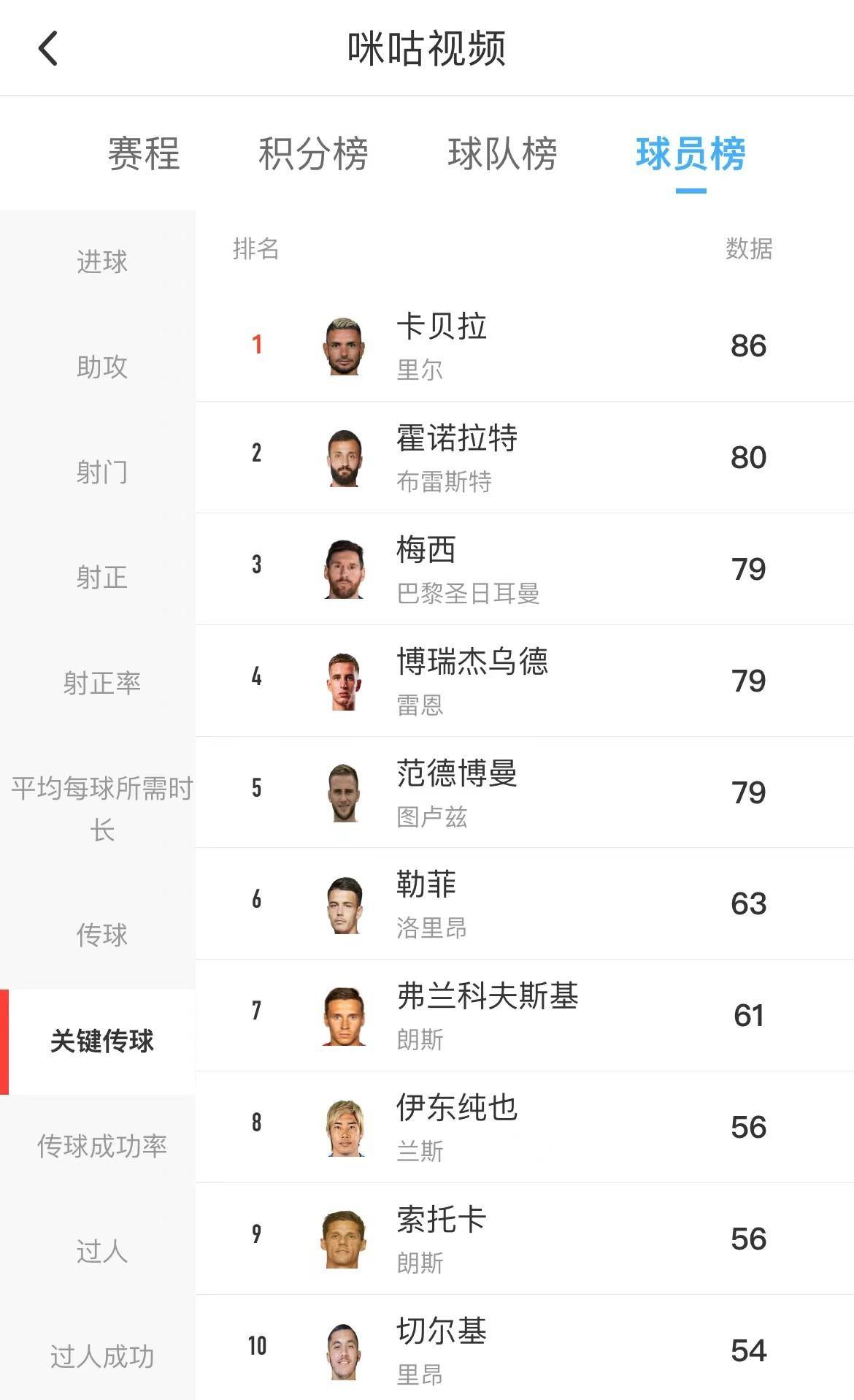Image resolution: width=854 pixels, height=1400 pixels.
Task: Show the 传球成功率 ranking
Action: point(101,1146)
